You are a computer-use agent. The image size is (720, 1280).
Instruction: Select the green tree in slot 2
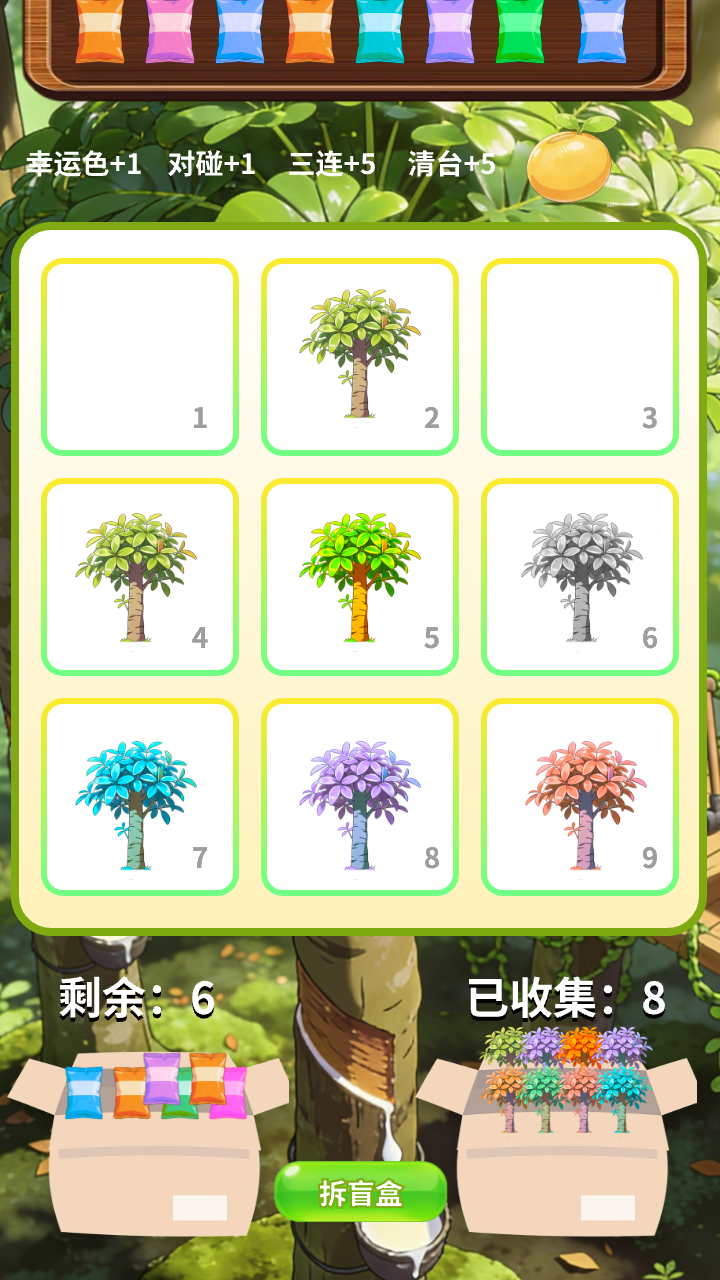pyautogui.click(x=358, y=355)
